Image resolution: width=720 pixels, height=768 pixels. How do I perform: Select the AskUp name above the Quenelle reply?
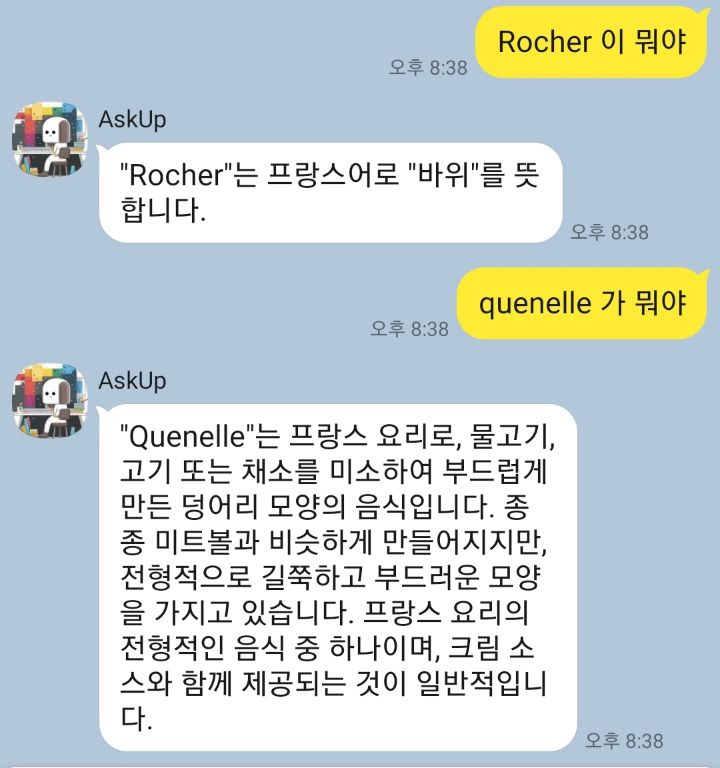pos(131,381)
